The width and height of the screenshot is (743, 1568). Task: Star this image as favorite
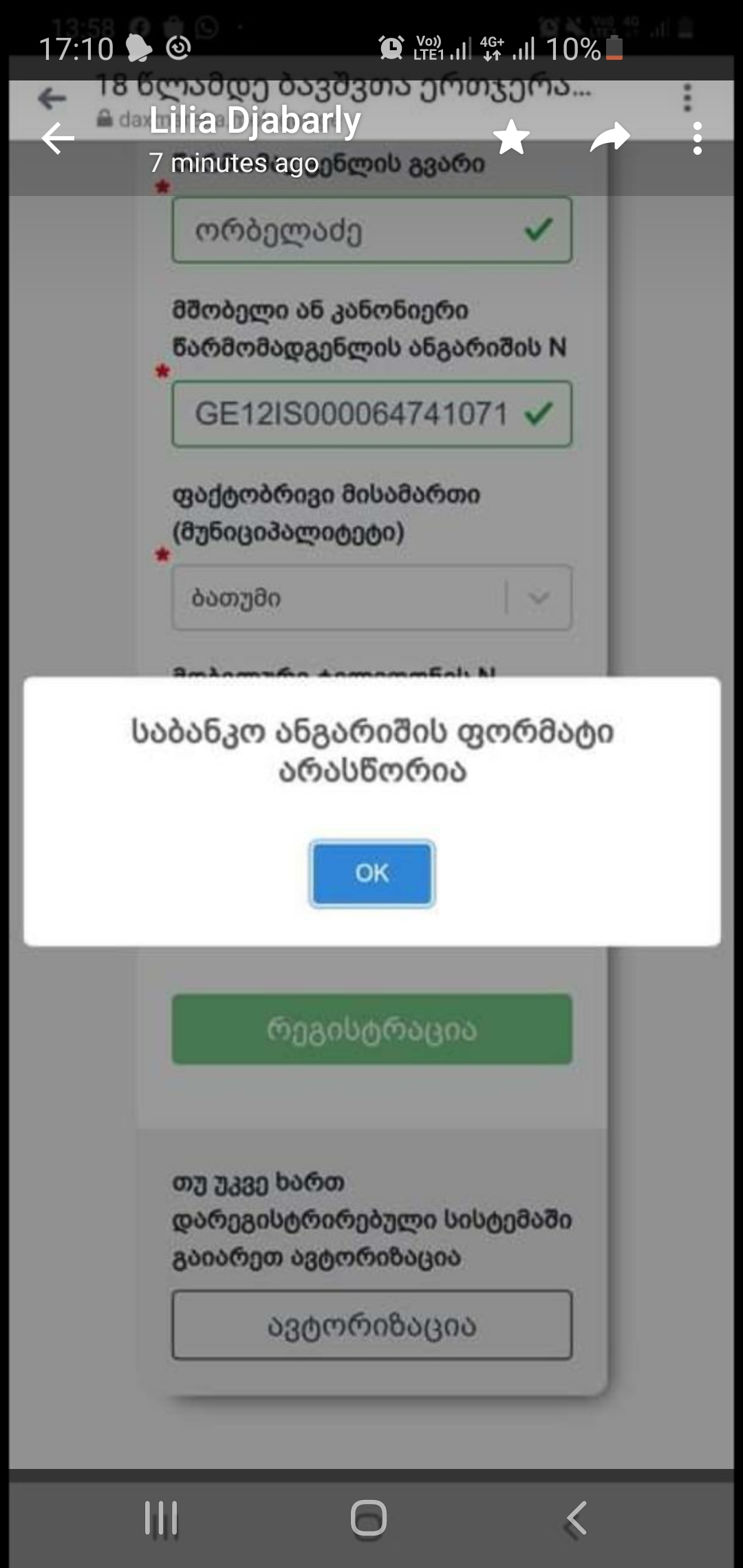(512, 138)
